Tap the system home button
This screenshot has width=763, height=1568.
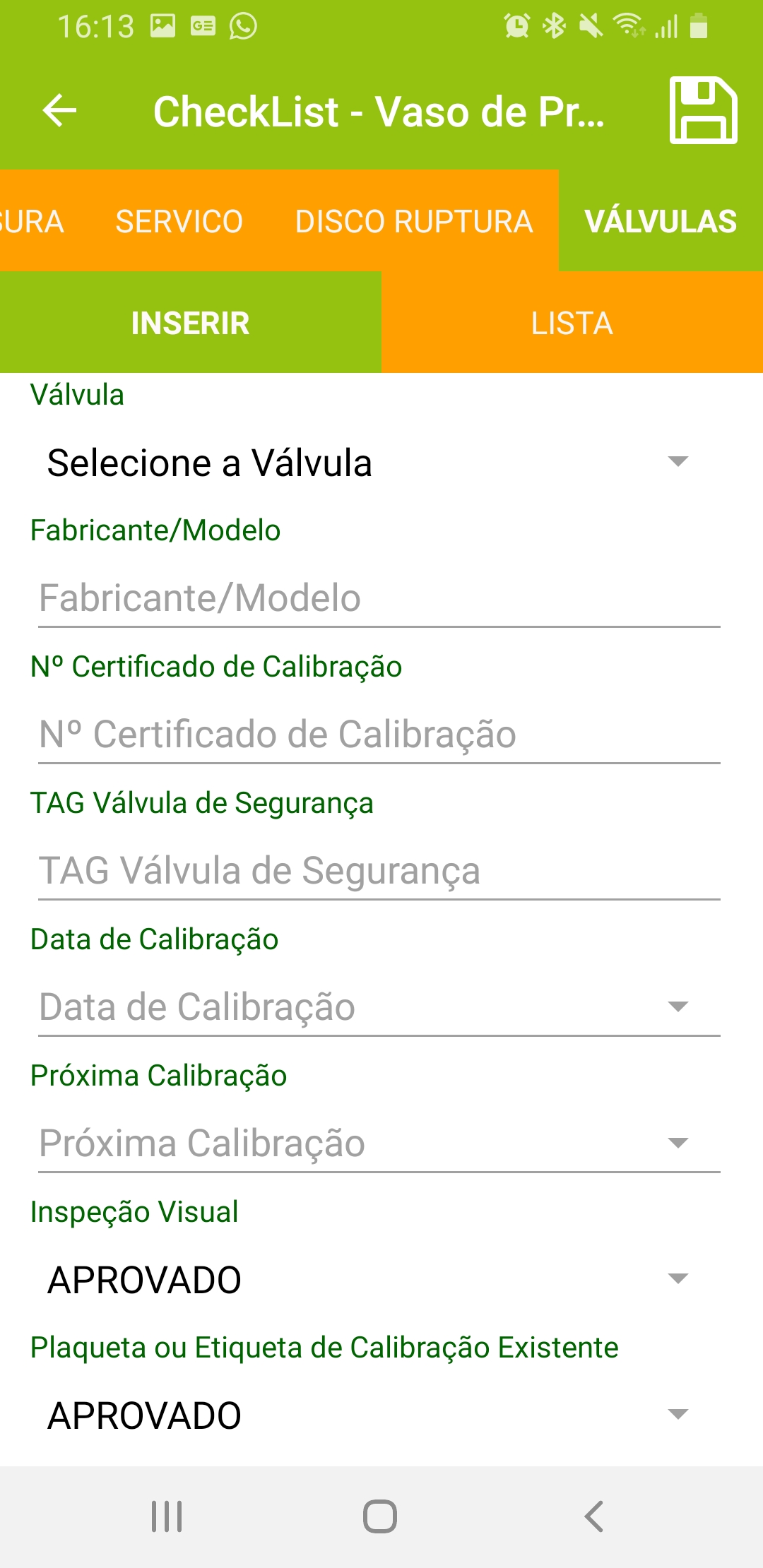click(380, 1516)
